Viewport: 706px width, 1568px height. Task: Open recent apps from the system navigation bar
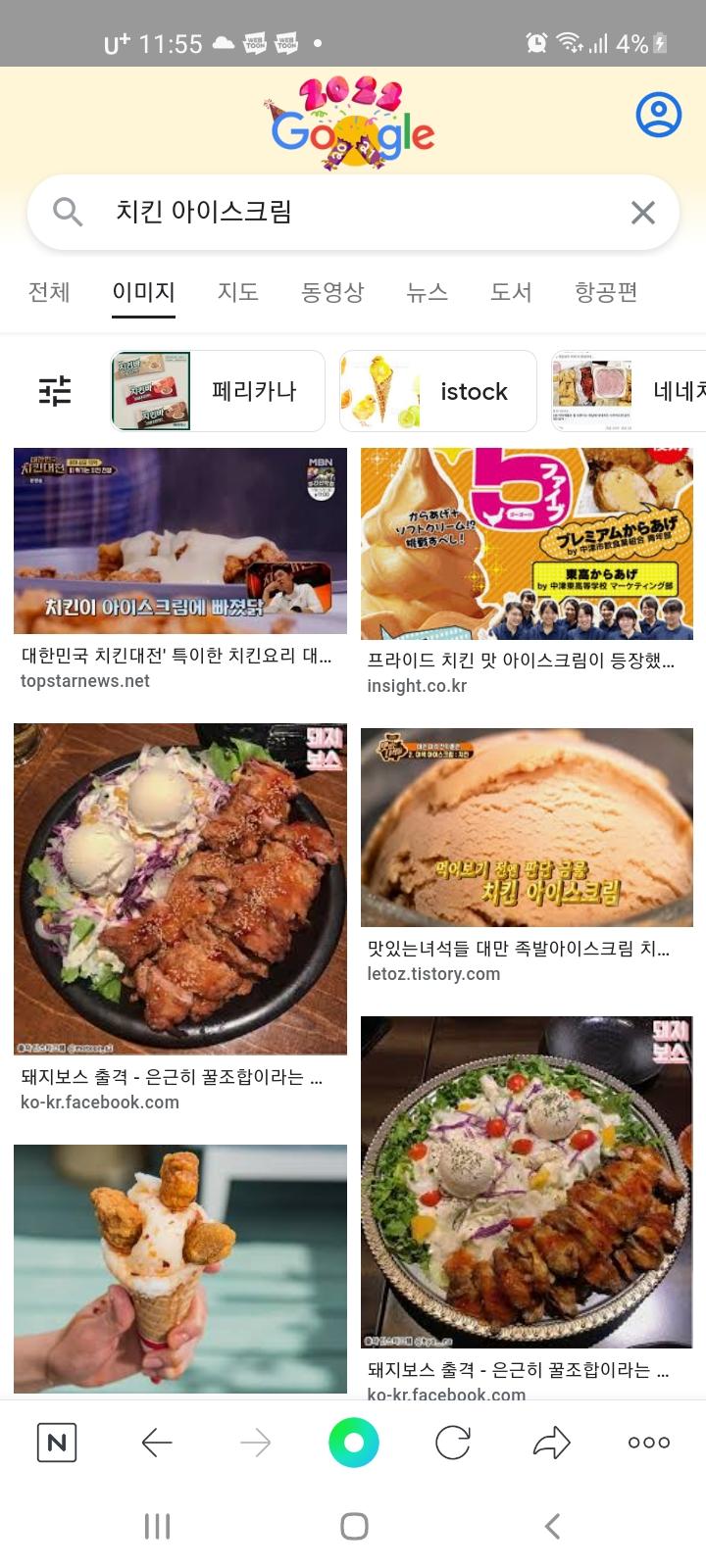click(157, 1526)
